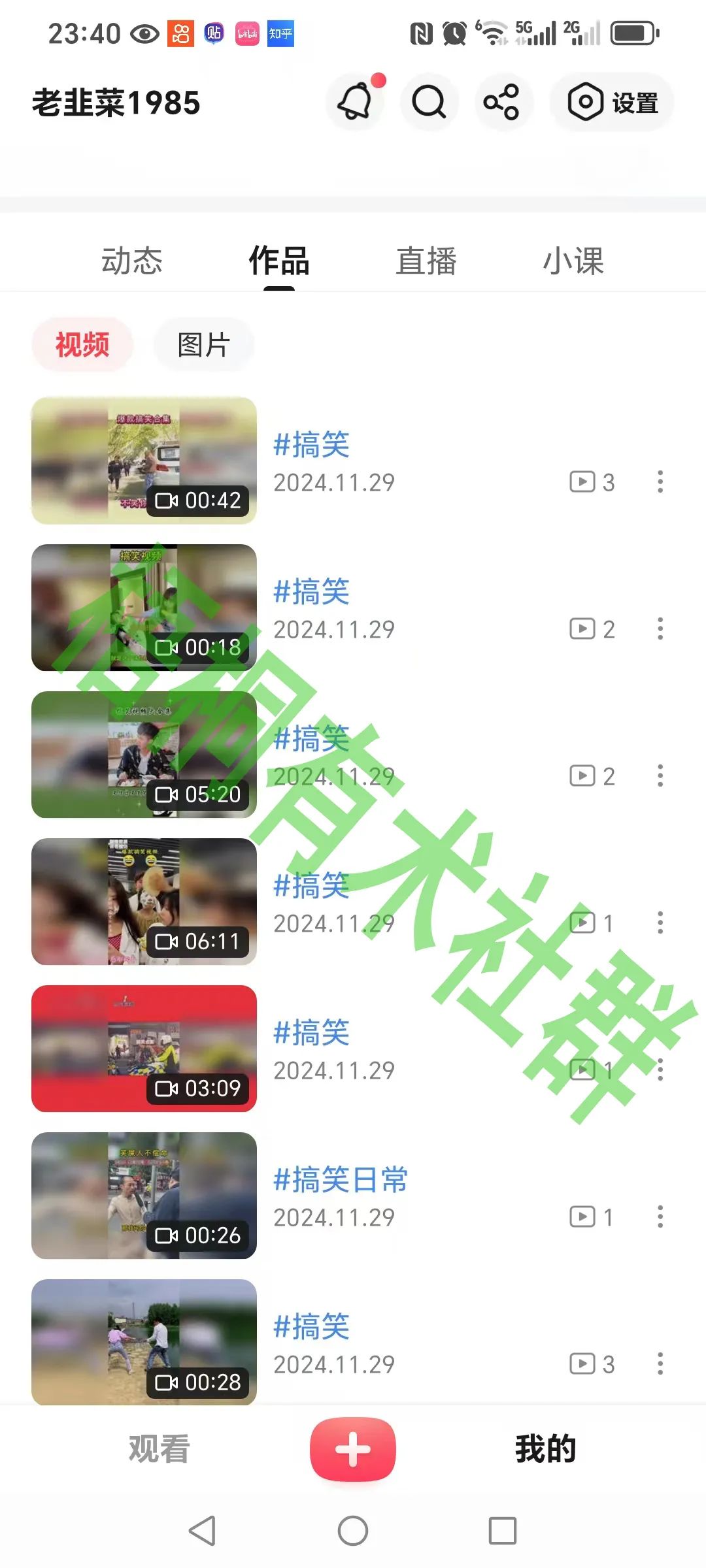Open three-dot menu of #搞笑日常 video
This screenshot has height=1568, width=706.
(x=662, y=1217)
